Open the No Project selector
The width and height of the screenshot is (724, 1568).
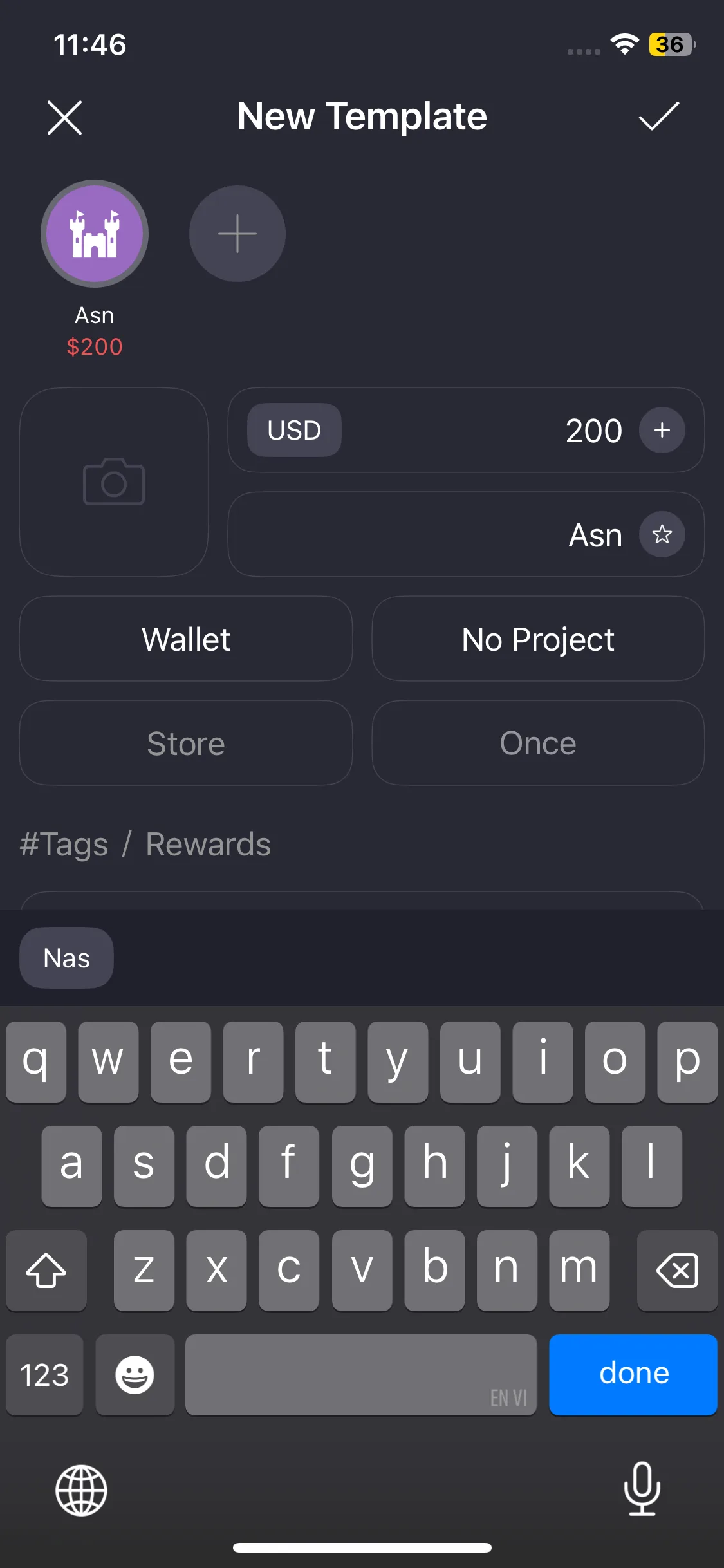(x=538, y=639)
